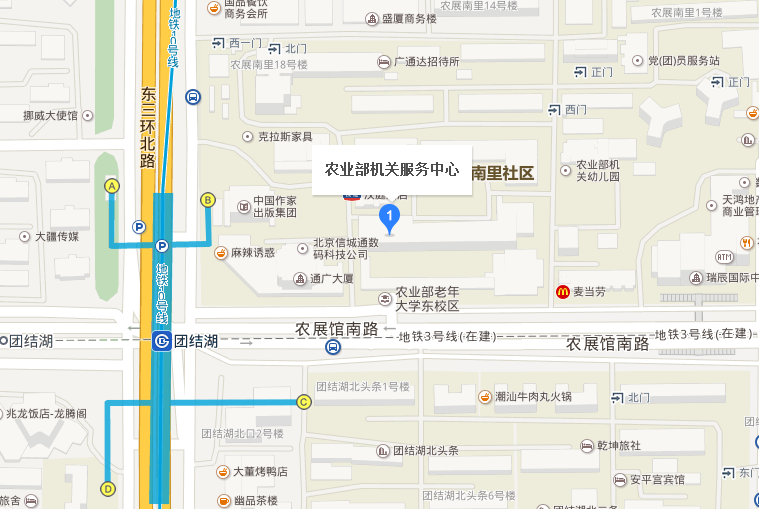Tap subway exit A marker

112,185
